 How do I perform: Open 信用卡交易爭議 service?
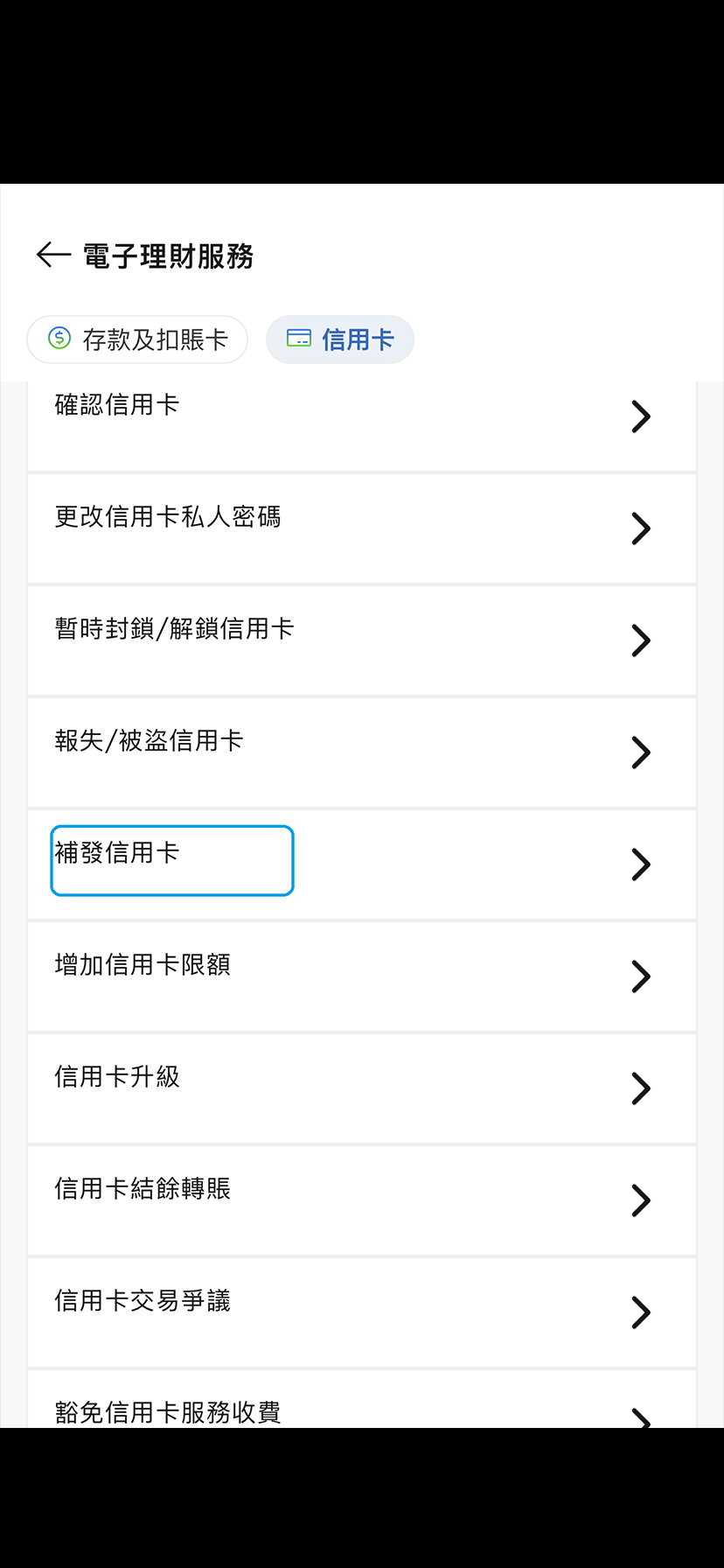click(x=362, y=1312)
